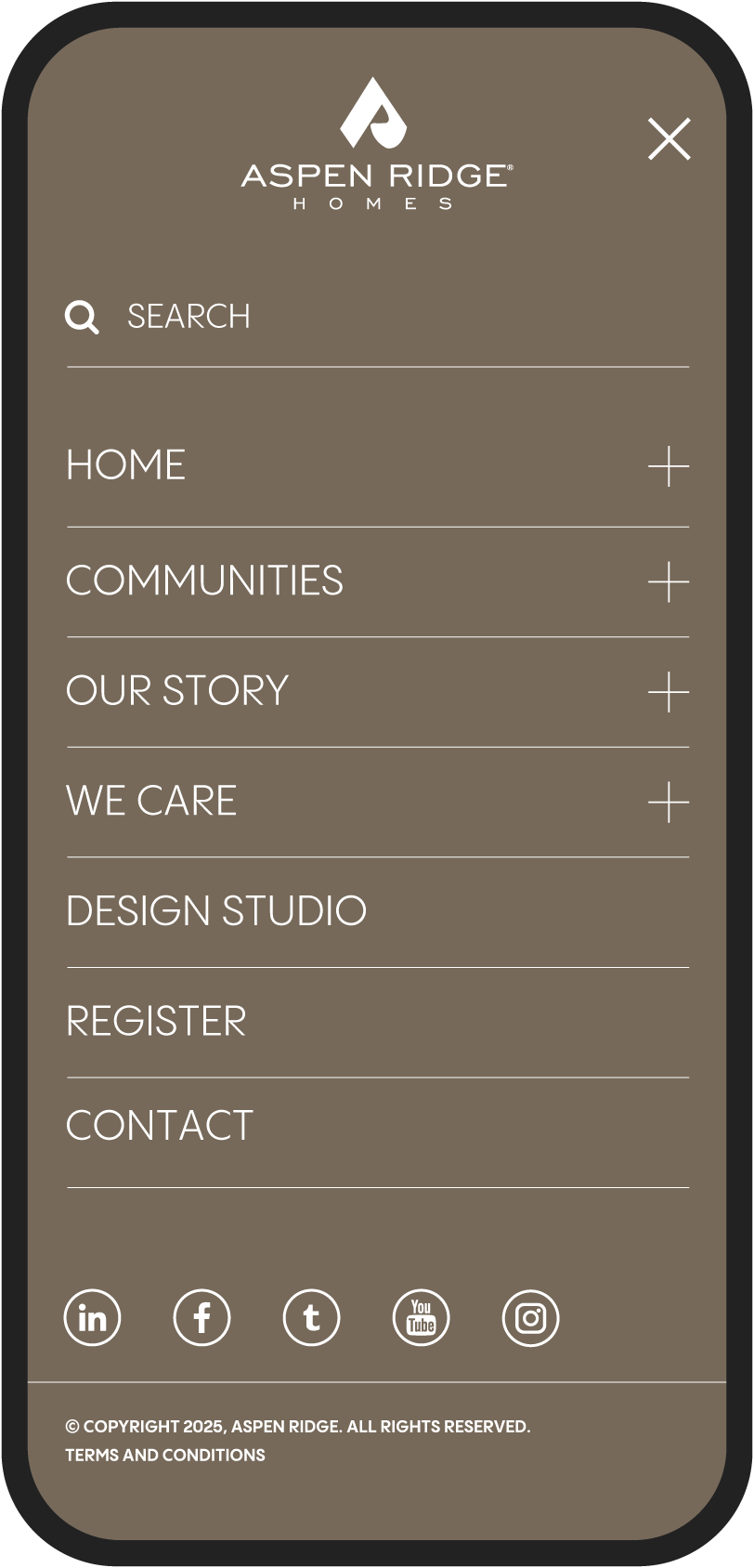Open the Contact page
Screen dimensions: 754x1568
(160, 1126)
